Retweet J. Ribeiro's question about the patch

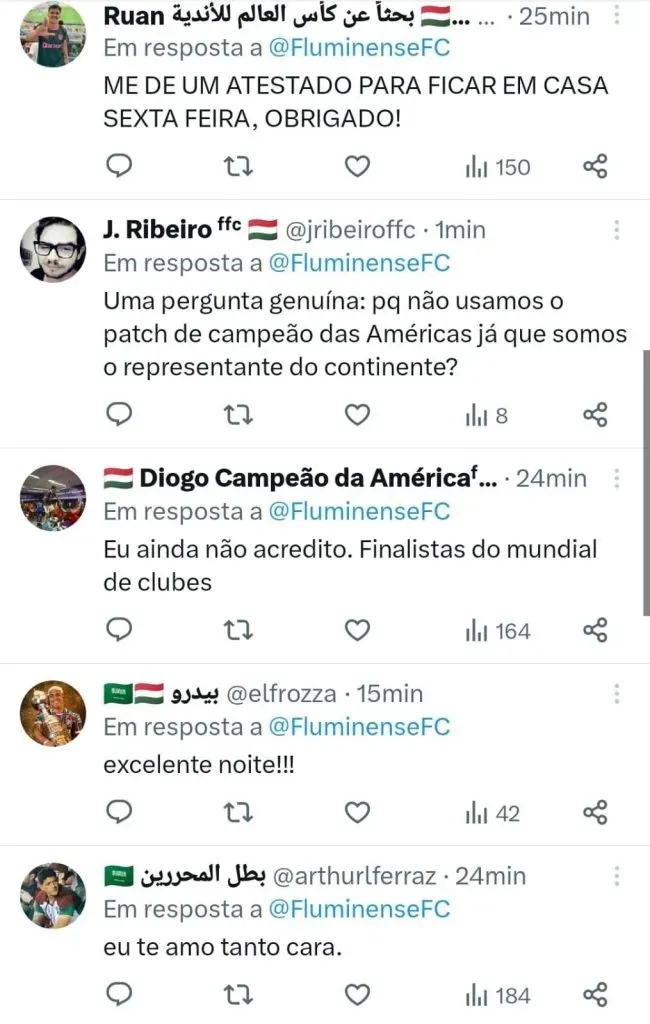[239, 413]
